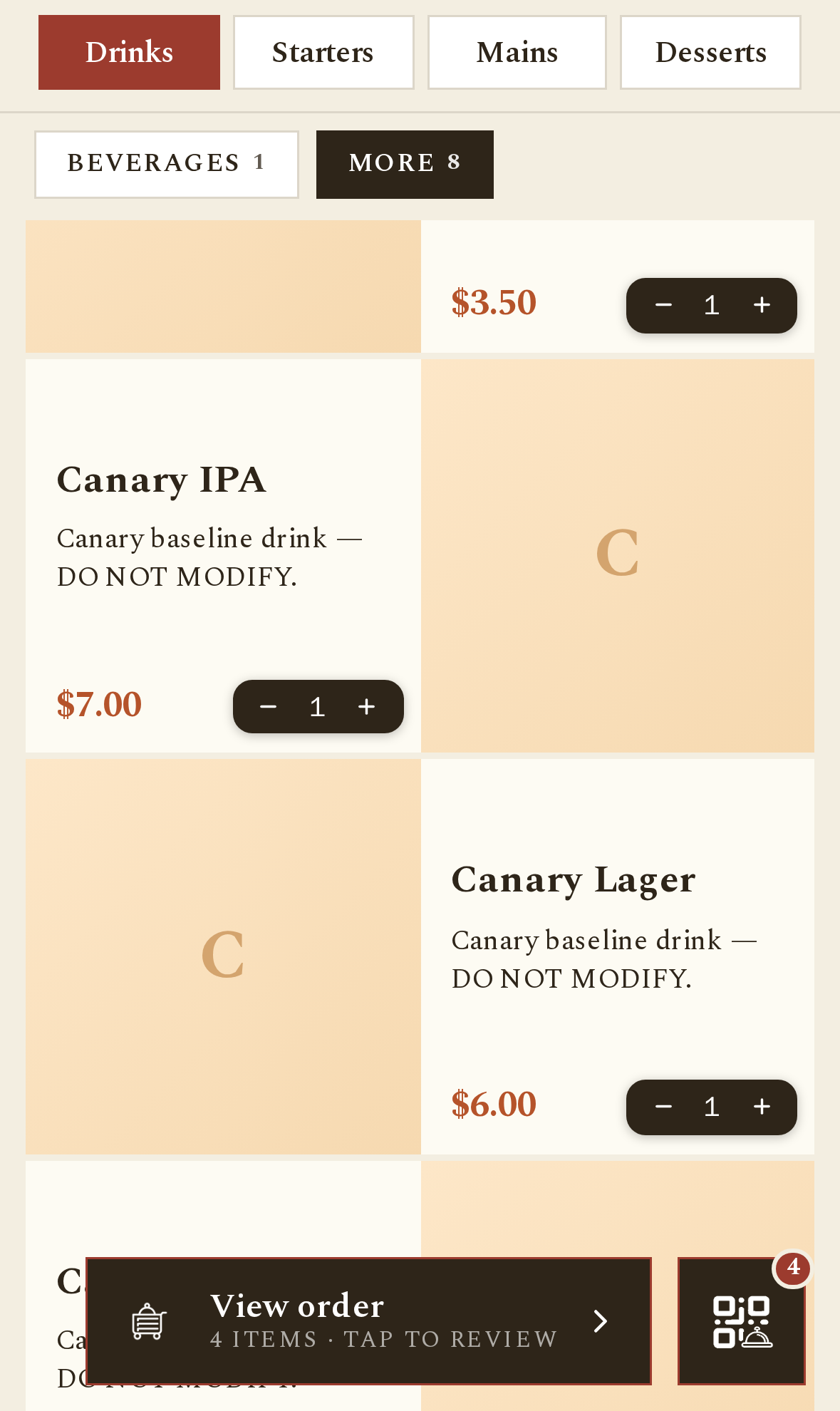Open the Canary IPA item card

coord(420,556)
